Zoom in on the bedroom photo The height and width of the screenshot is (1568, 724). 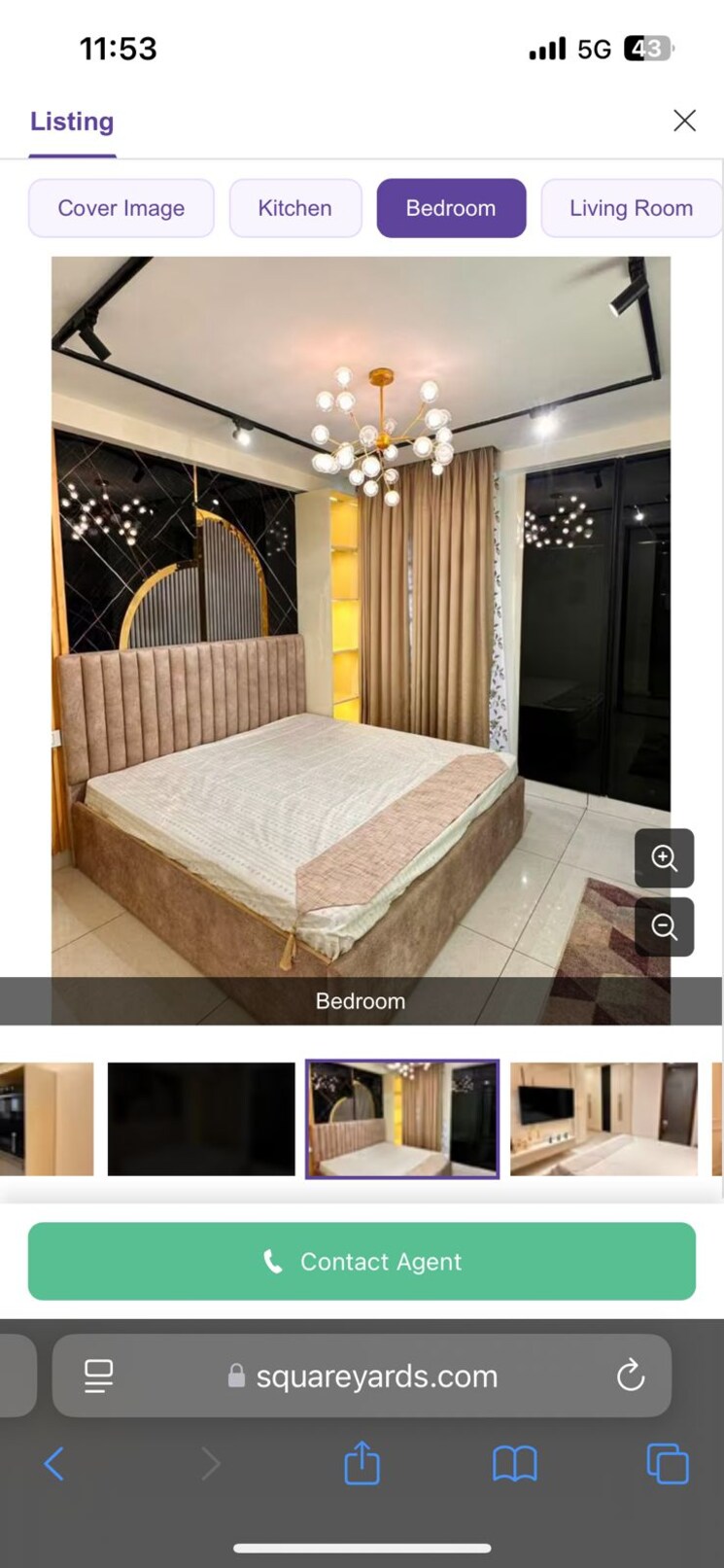[664, 857]
